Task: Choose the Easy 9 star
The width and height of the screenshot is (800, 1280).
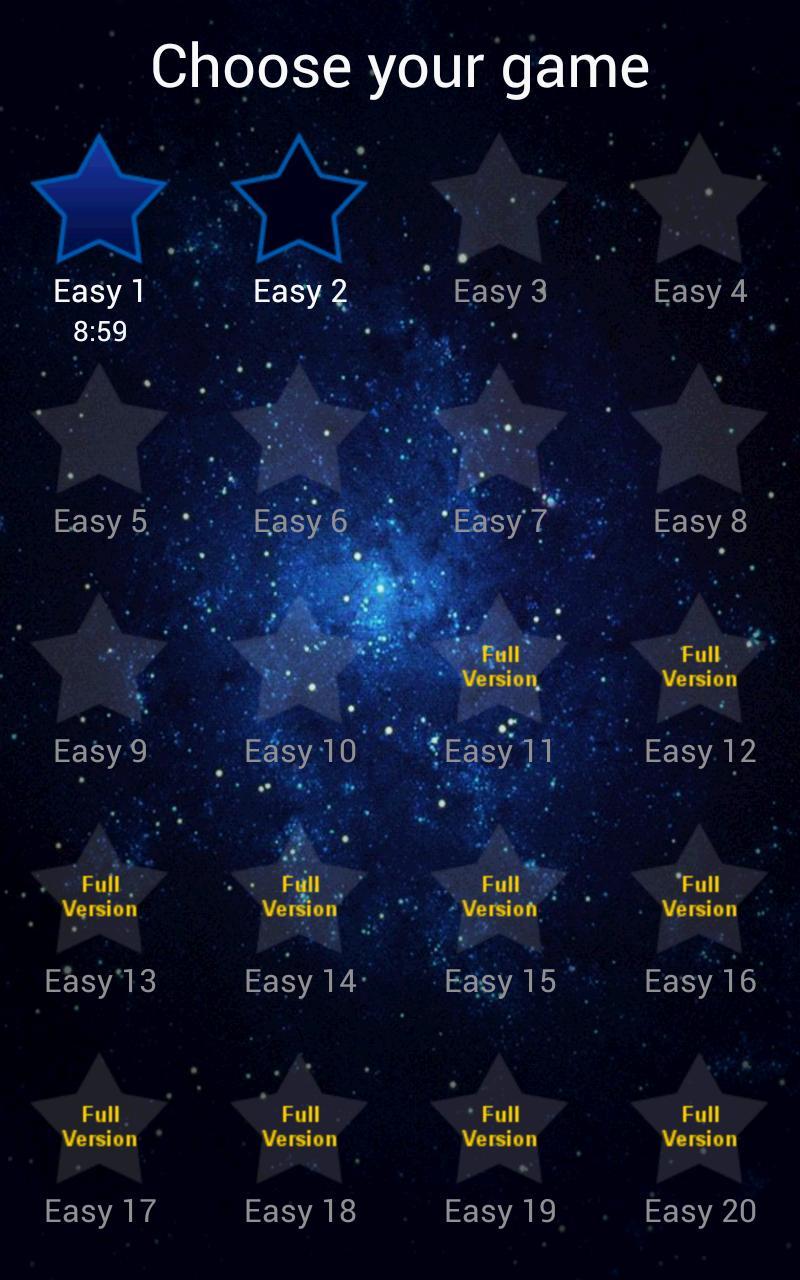Action: click(99, 665)
